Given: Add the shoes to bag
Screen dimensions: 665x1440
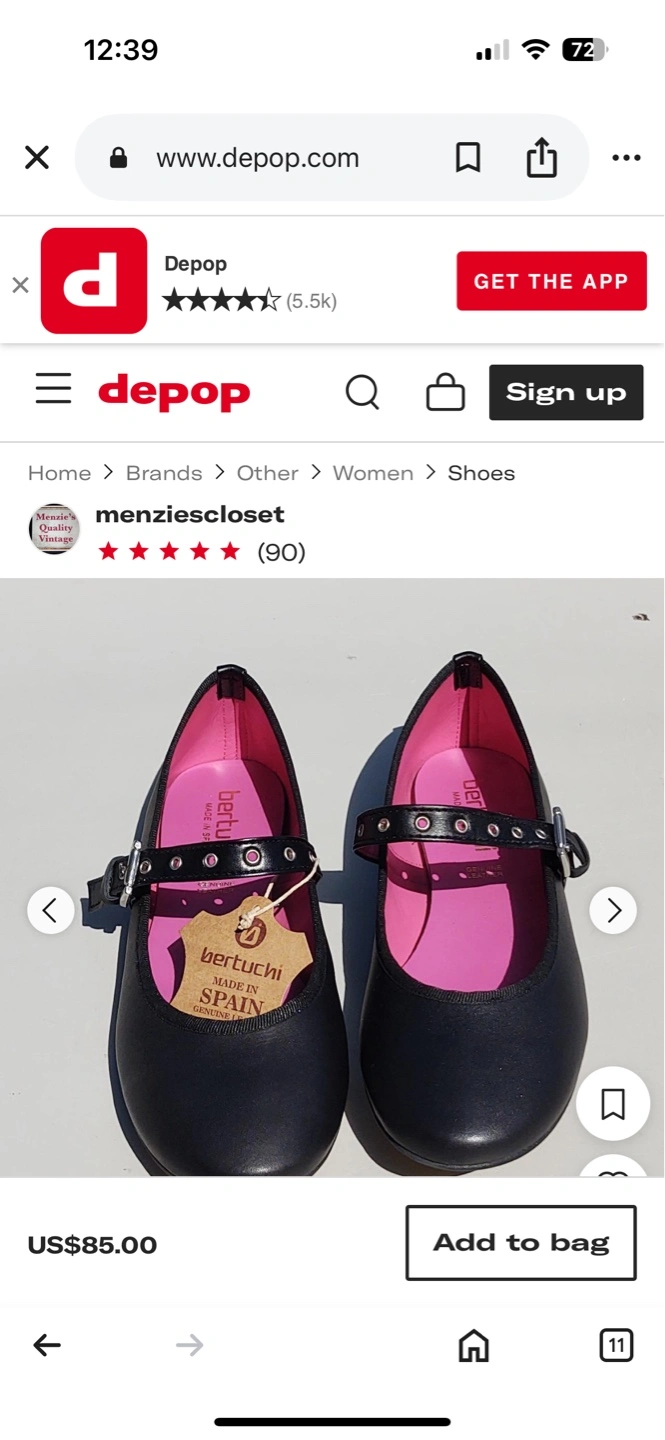Looking at the screenshot, I should 521,1243.
